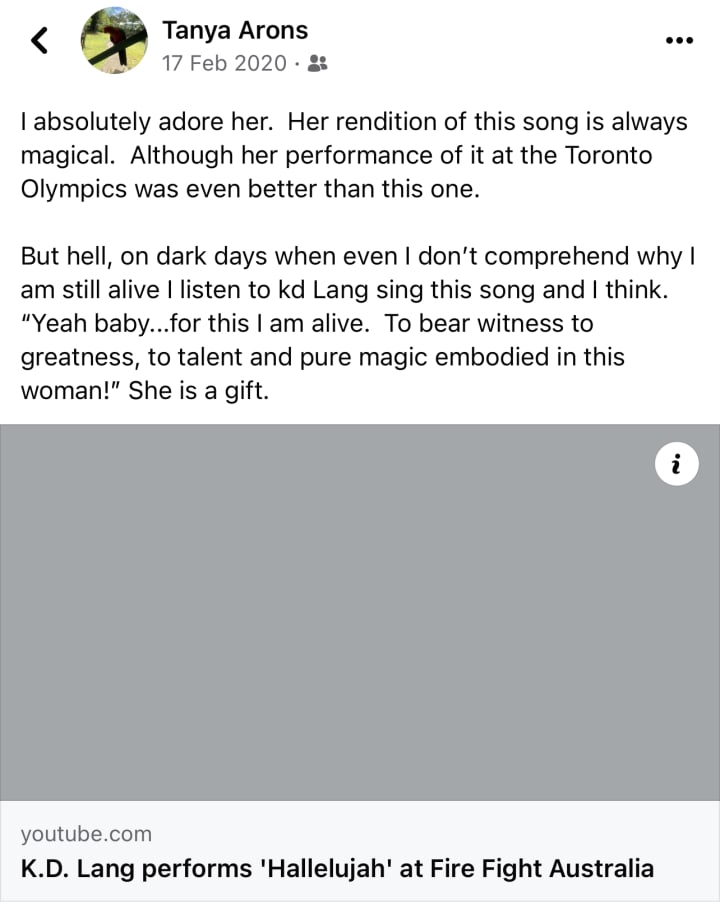The image size is (720, 904).
Task: Show link info via the i icon
Action: (677, 465)
